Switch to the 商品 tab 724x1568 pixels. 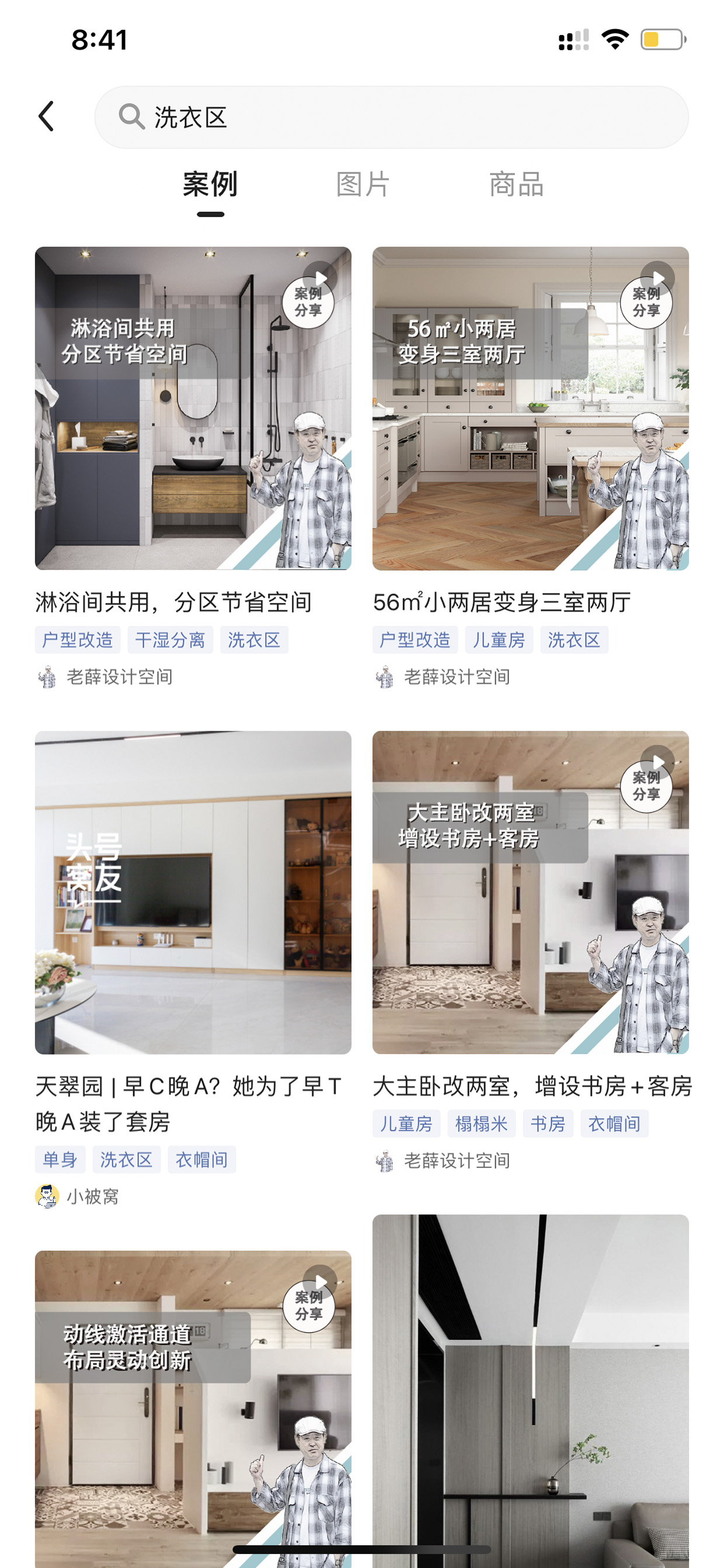pyautogui.click(x=516, y=185)
